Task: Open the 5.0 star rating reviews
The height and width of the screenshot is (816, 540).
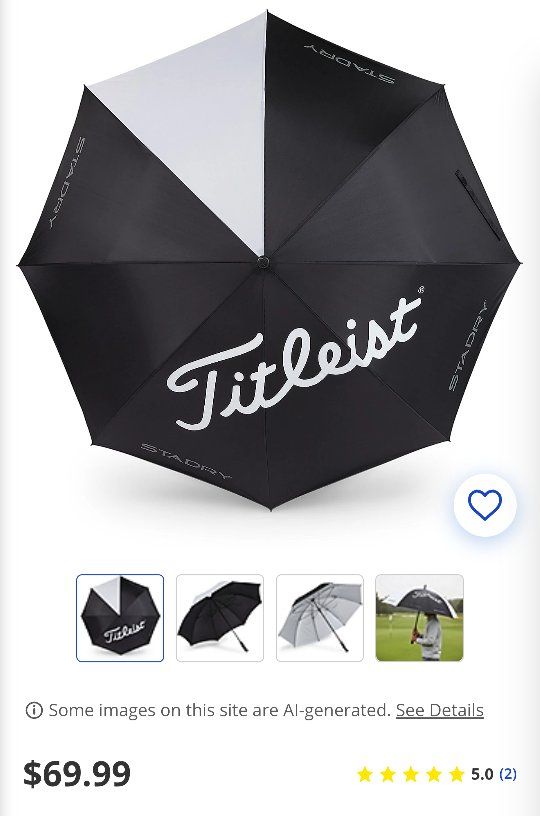Action: coord(436,774)
